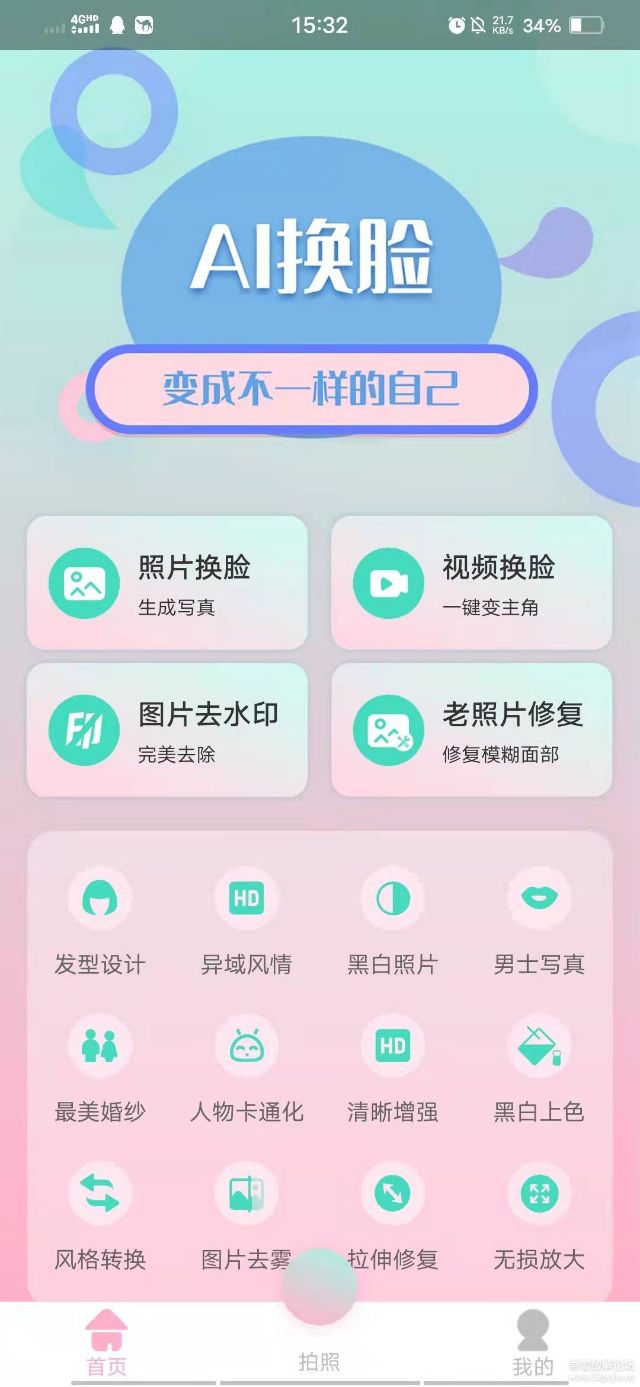Open the 图片去雾 image dehaze tool
This screenshot has width=640, height=1387.
(x=246, y=1214)
